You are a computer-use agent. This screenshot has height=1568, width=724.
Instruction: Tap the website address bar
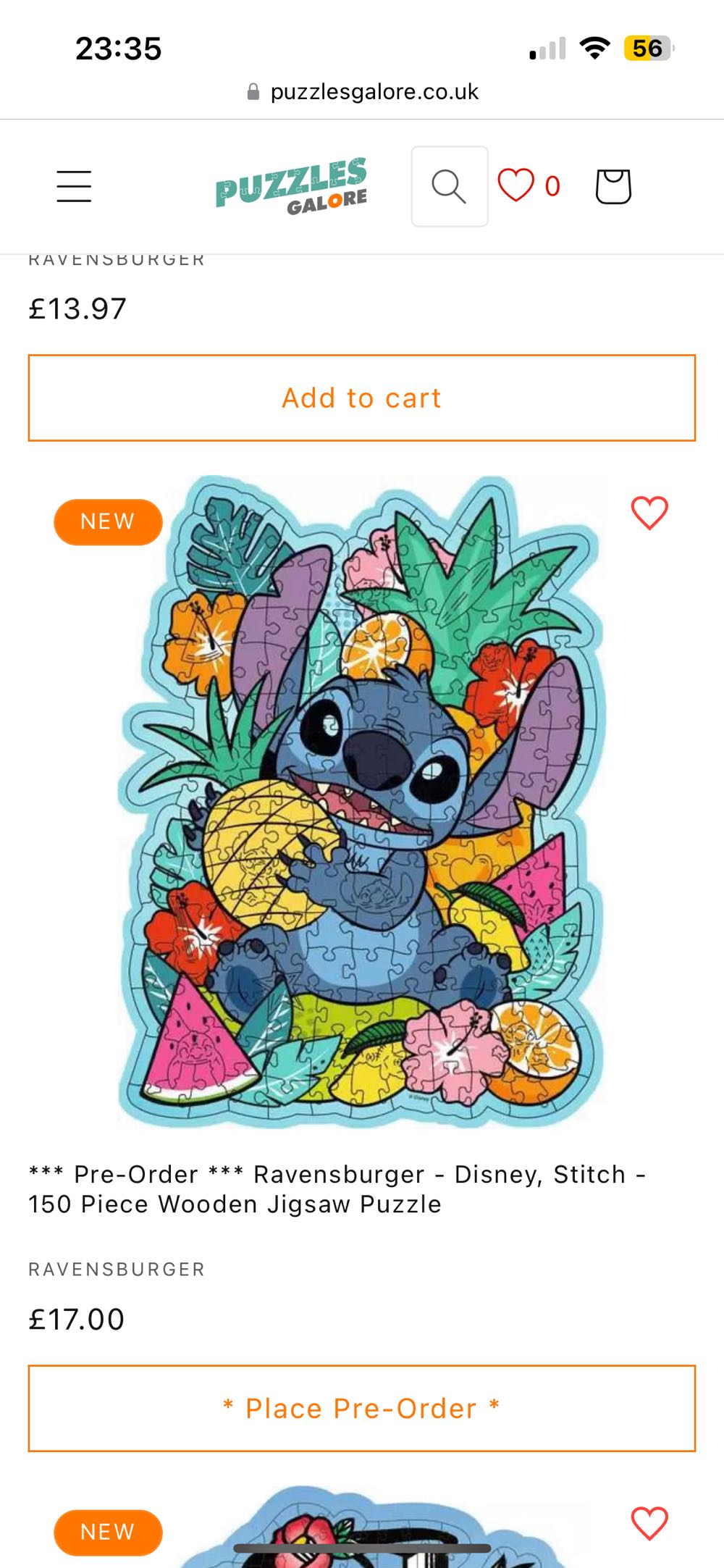[362, 92]
